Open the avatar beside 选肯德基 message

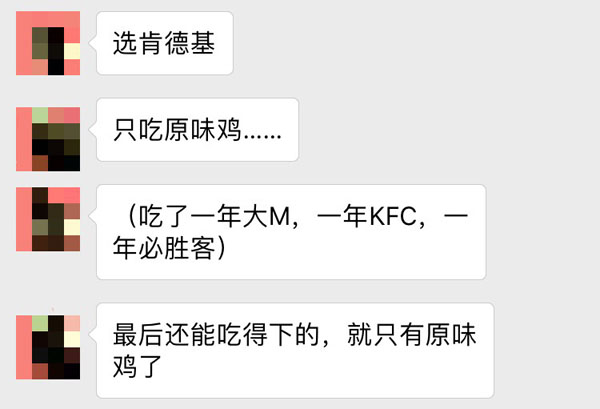click(48, 43)
